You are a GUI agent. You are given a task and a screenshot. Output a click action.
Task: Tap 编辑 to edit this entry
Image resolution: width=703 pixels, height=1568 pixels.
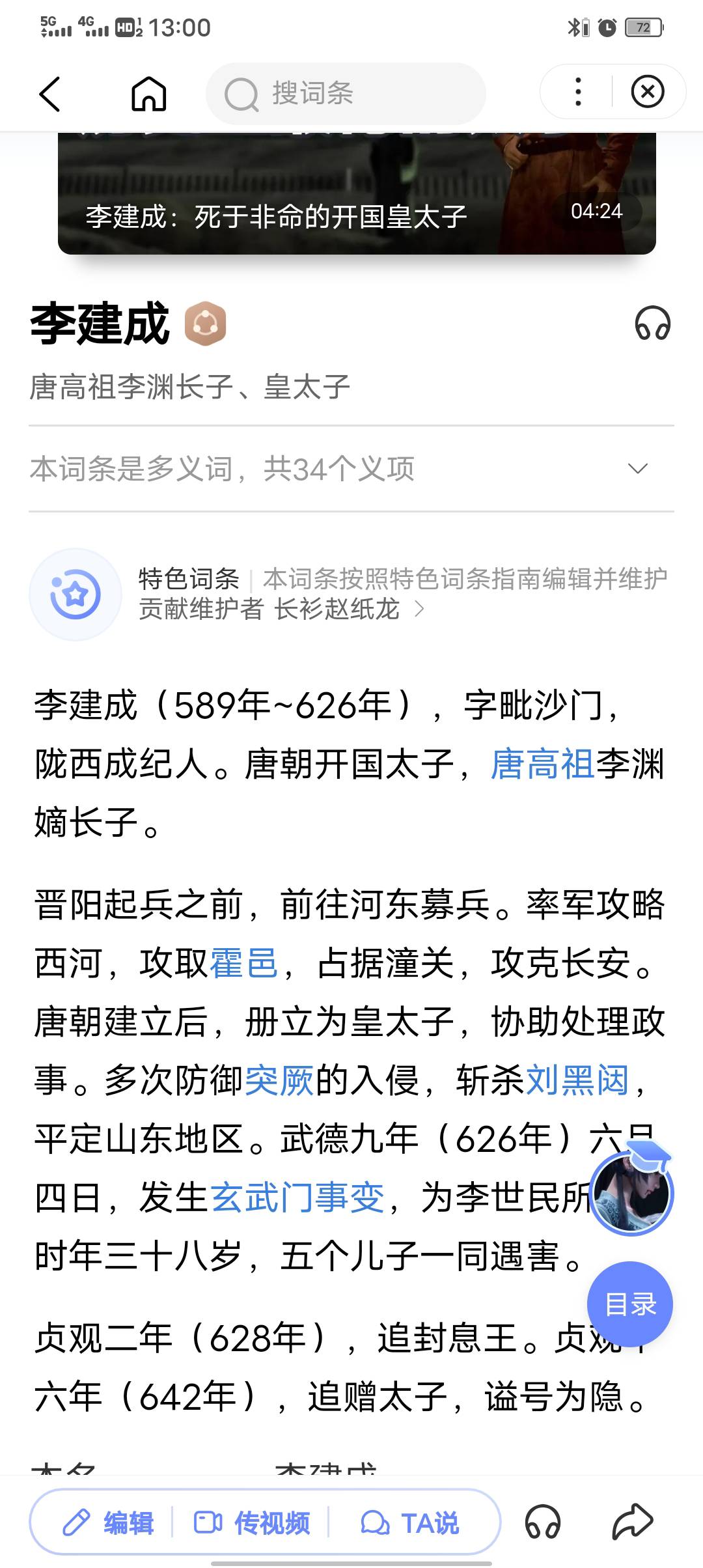click(x=109, y=1523)
